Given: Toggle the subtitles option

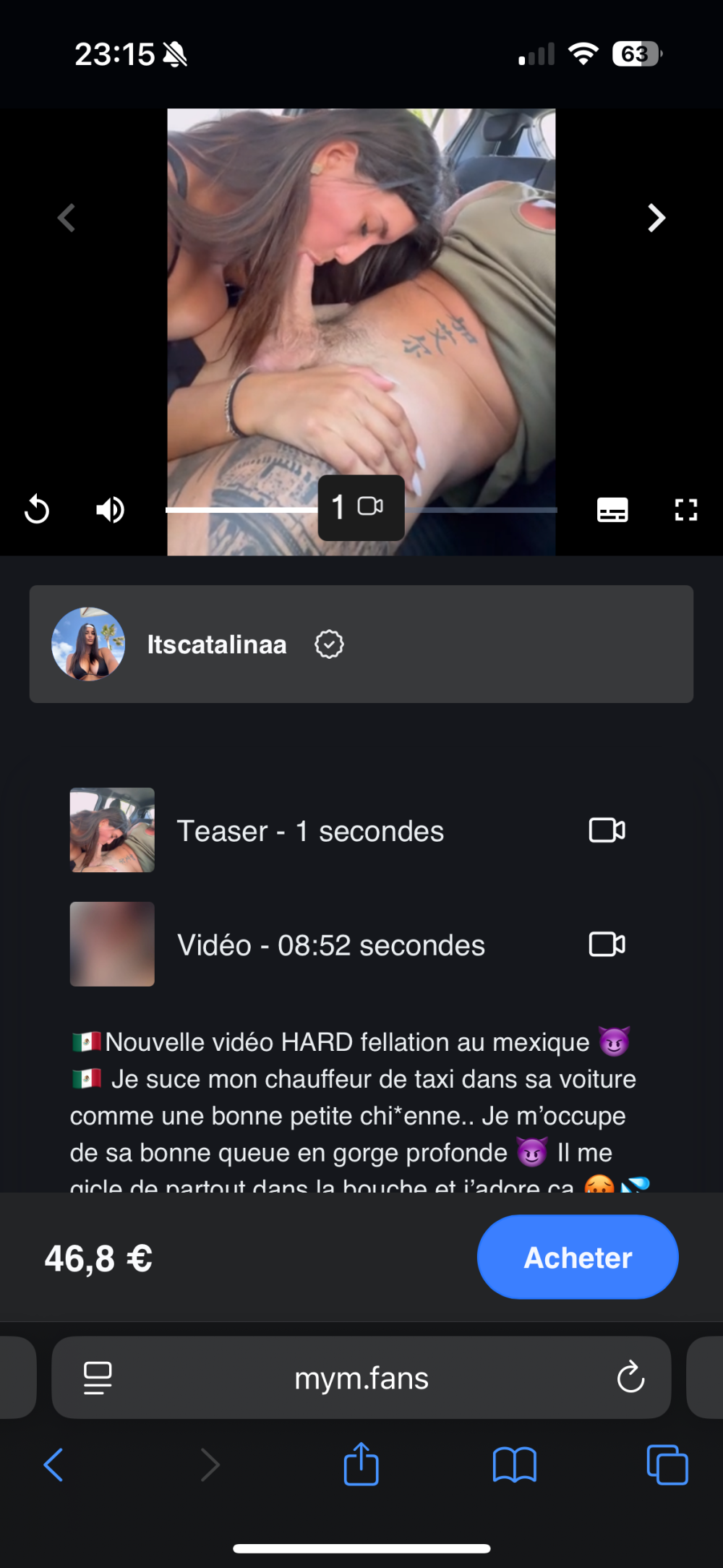Looking at the screenshot, I should tap(612, 510).
